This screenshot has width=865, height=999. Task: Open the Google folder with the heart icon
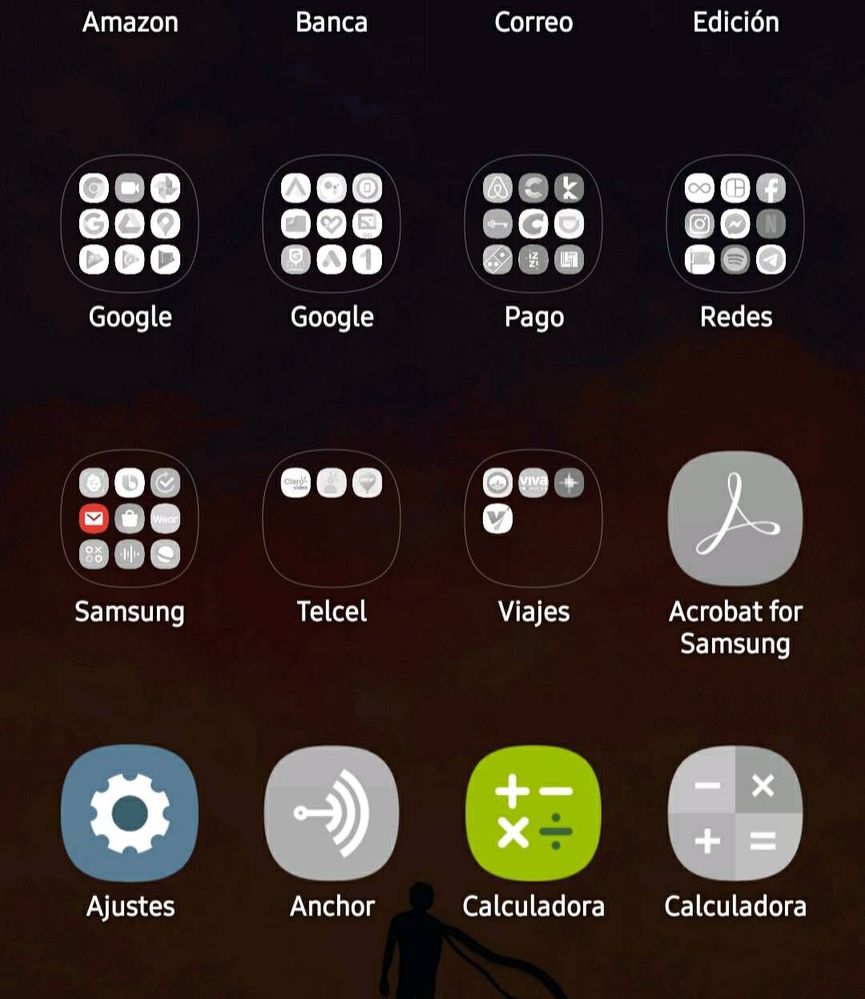[331, 224]
